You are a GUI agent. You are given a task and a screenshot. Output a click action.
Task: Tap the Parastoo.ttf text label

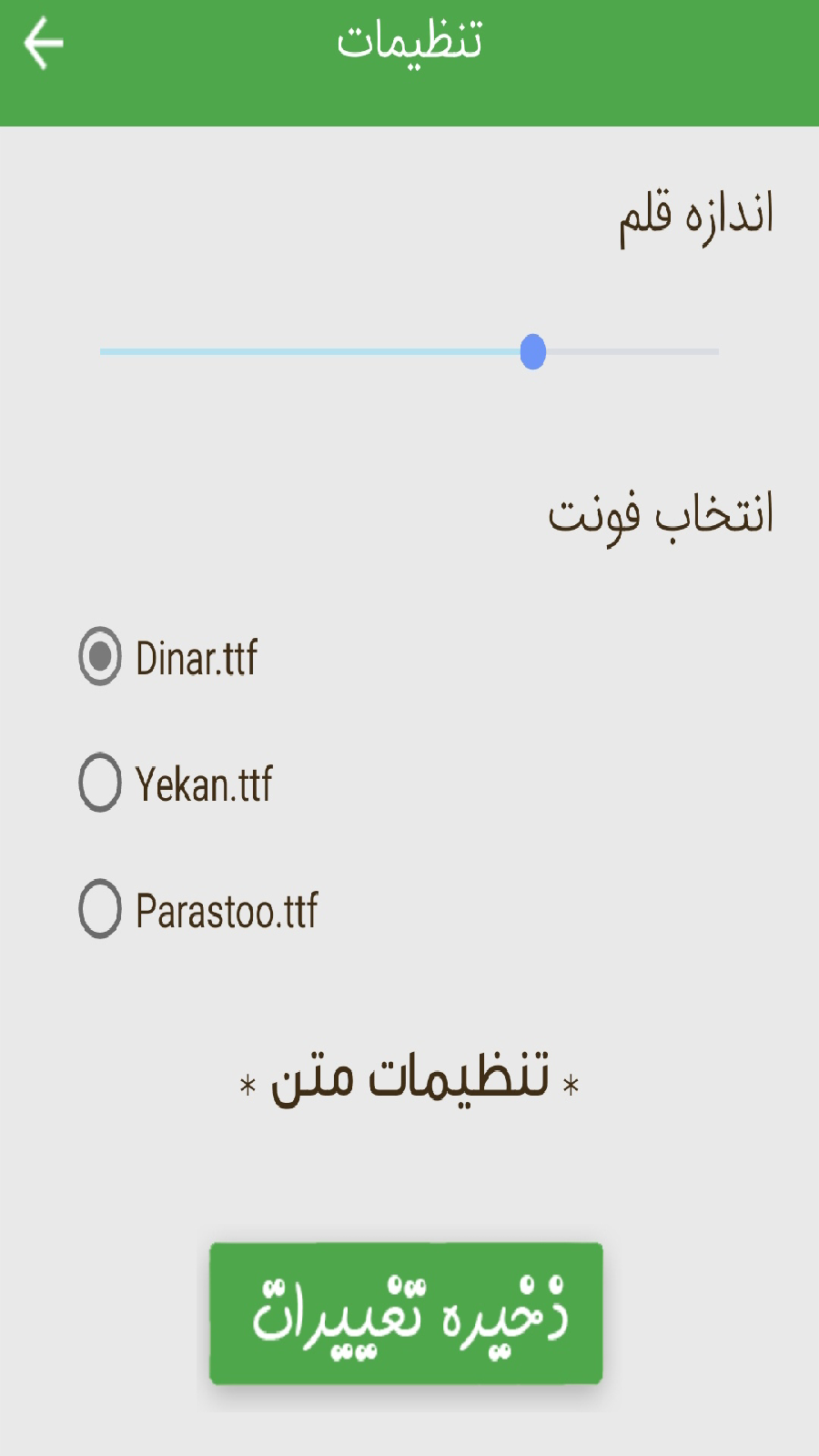tap(226, 908)
